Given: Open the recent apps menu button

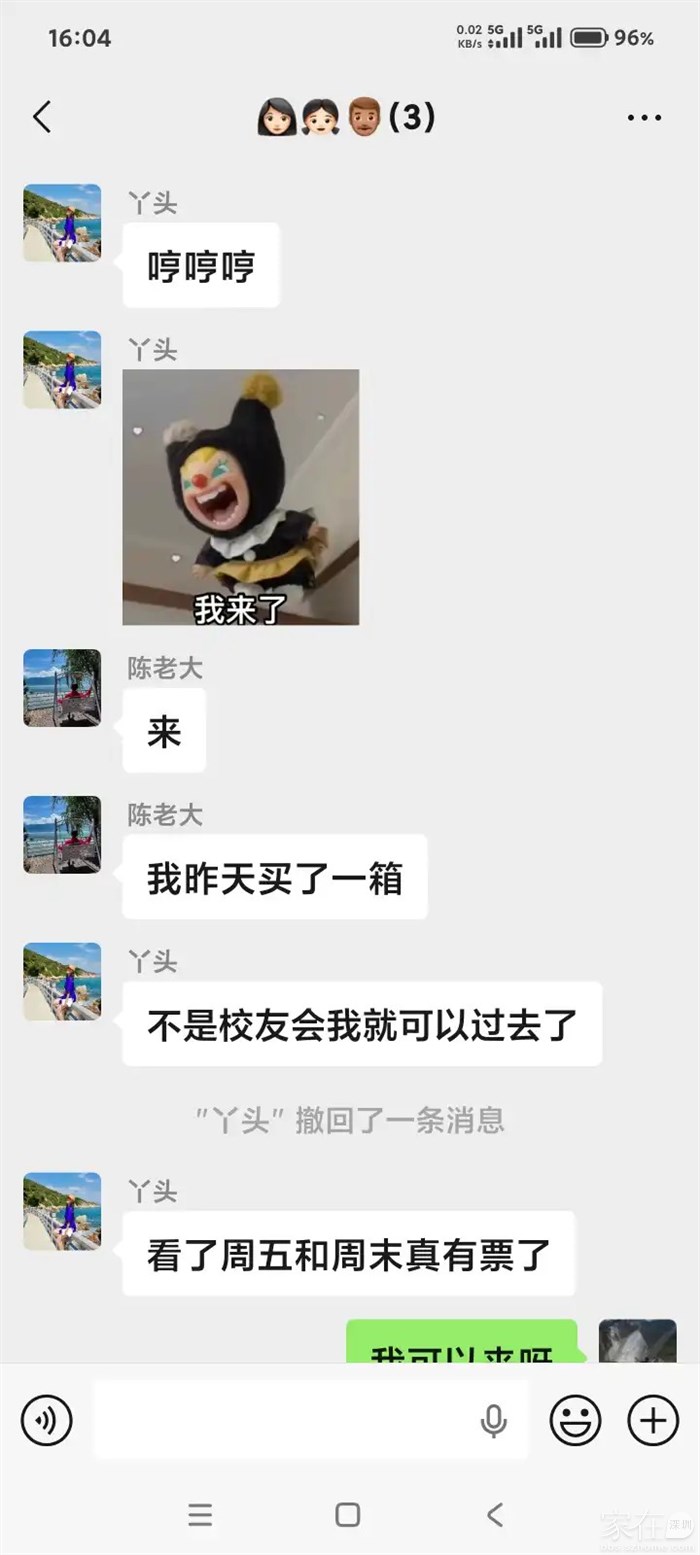Looking at the screenshot, I should 200,1514.
